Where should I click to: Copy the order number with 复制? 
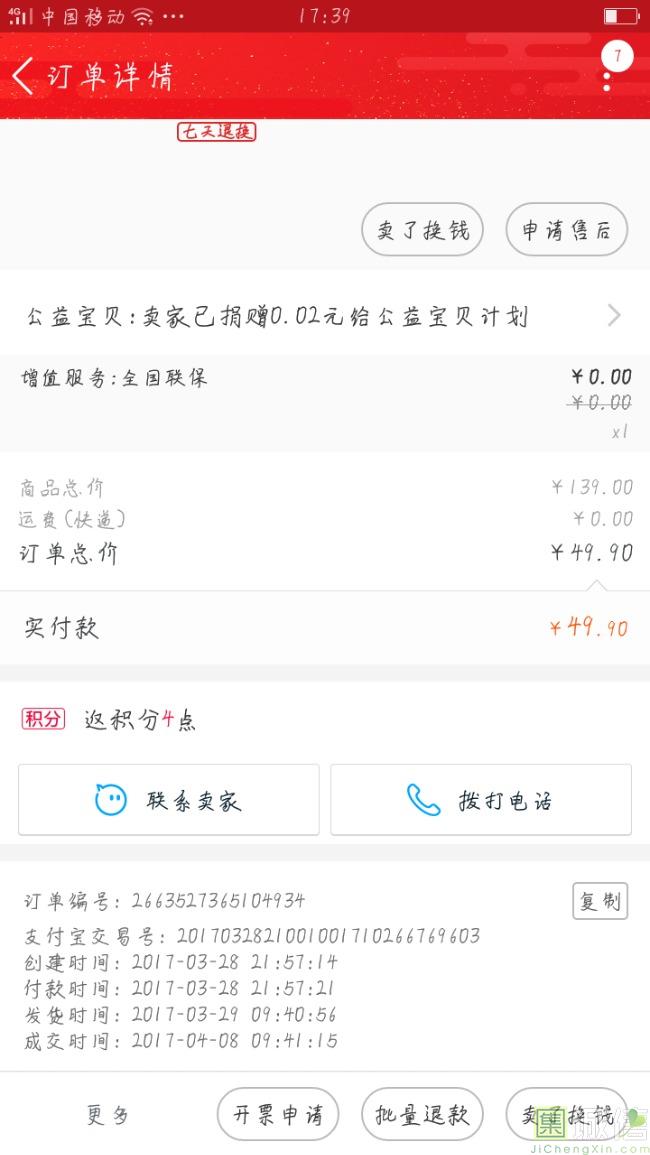(x=600, y=901)
